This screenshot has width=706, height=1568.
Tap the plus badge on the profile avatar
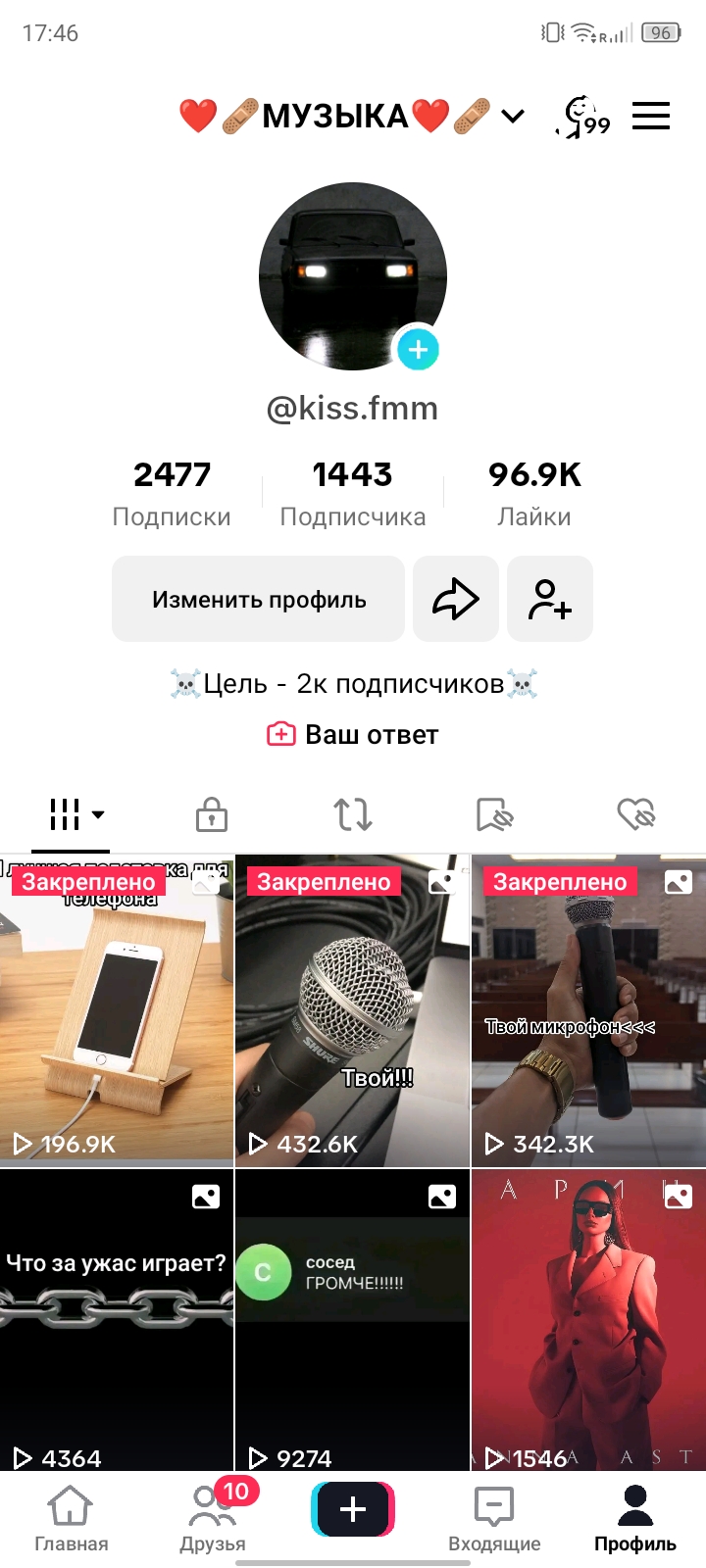[x=419, y=349]
